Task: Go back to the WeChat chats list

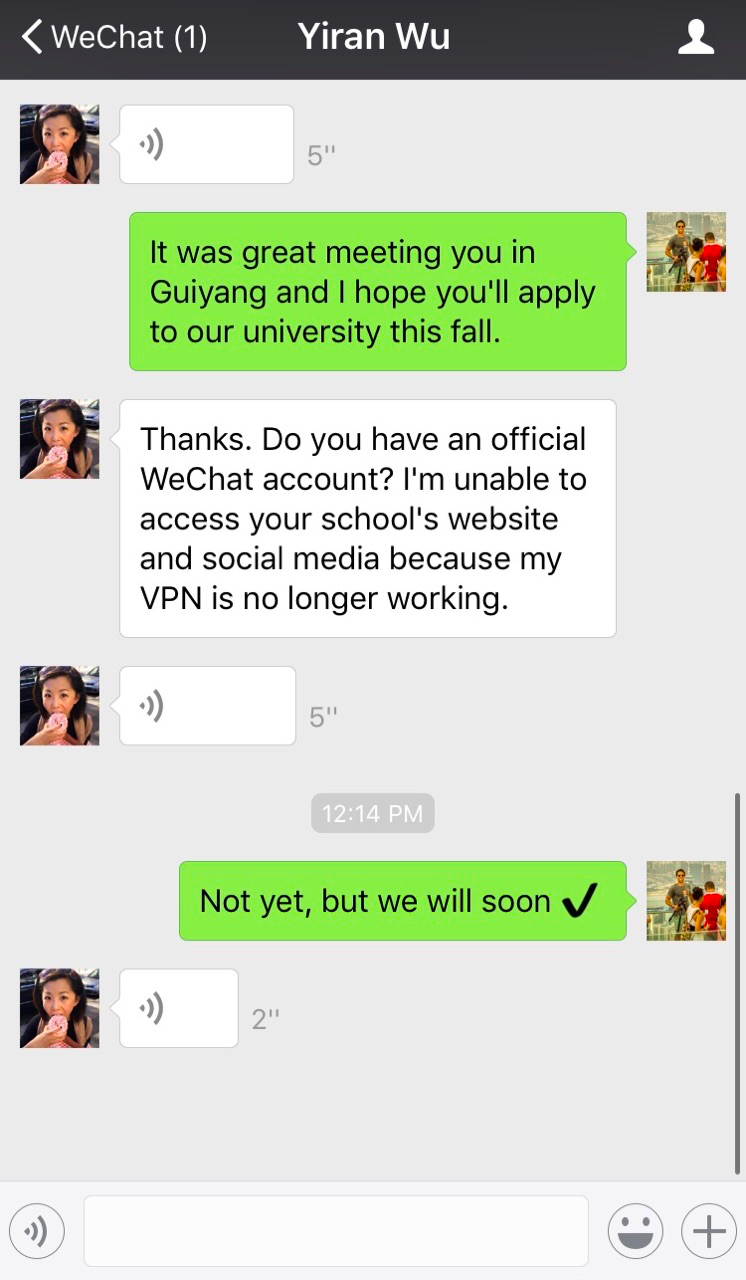Action: (x=112, y=38)
